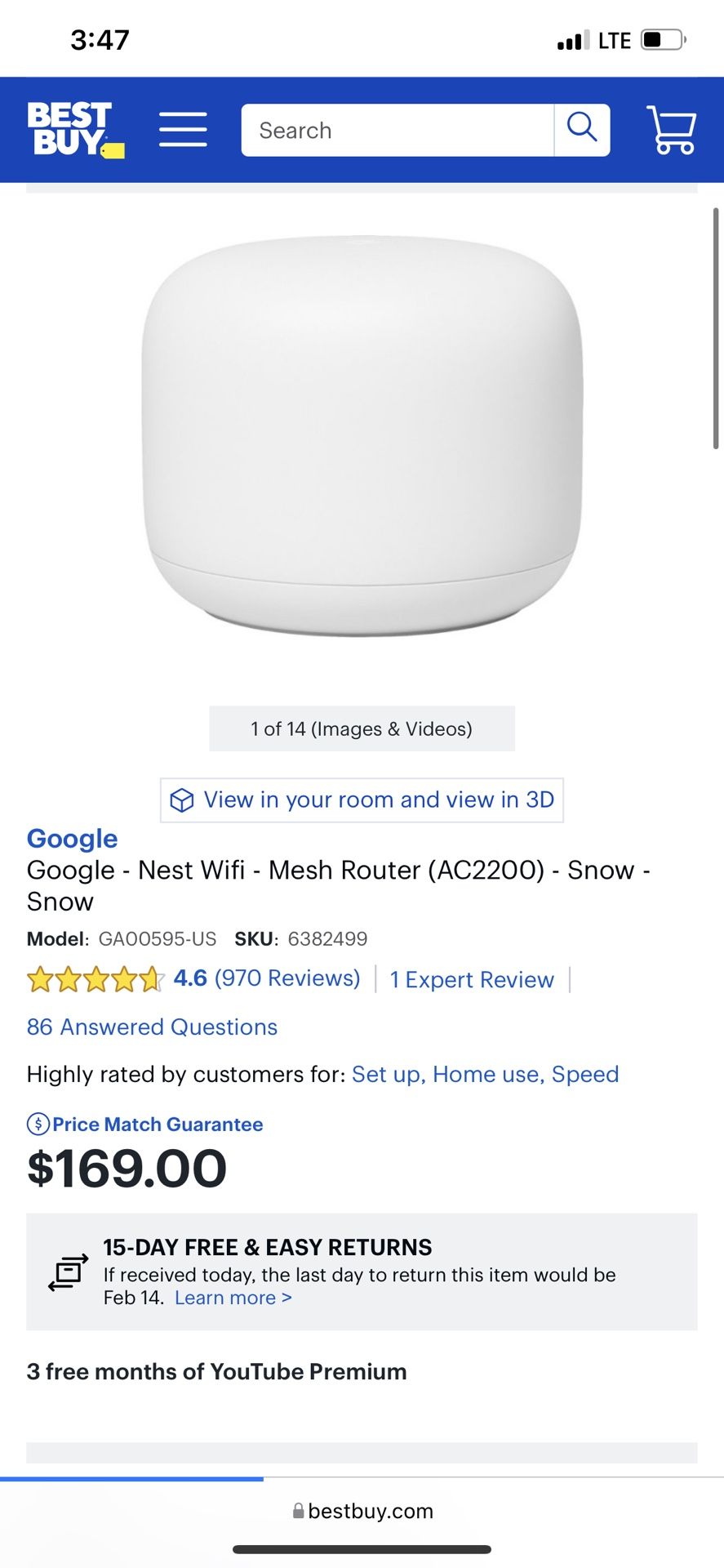Click the free returns arrows icon
This screenshot has height=1568, width=724.
click(67, 1272)
